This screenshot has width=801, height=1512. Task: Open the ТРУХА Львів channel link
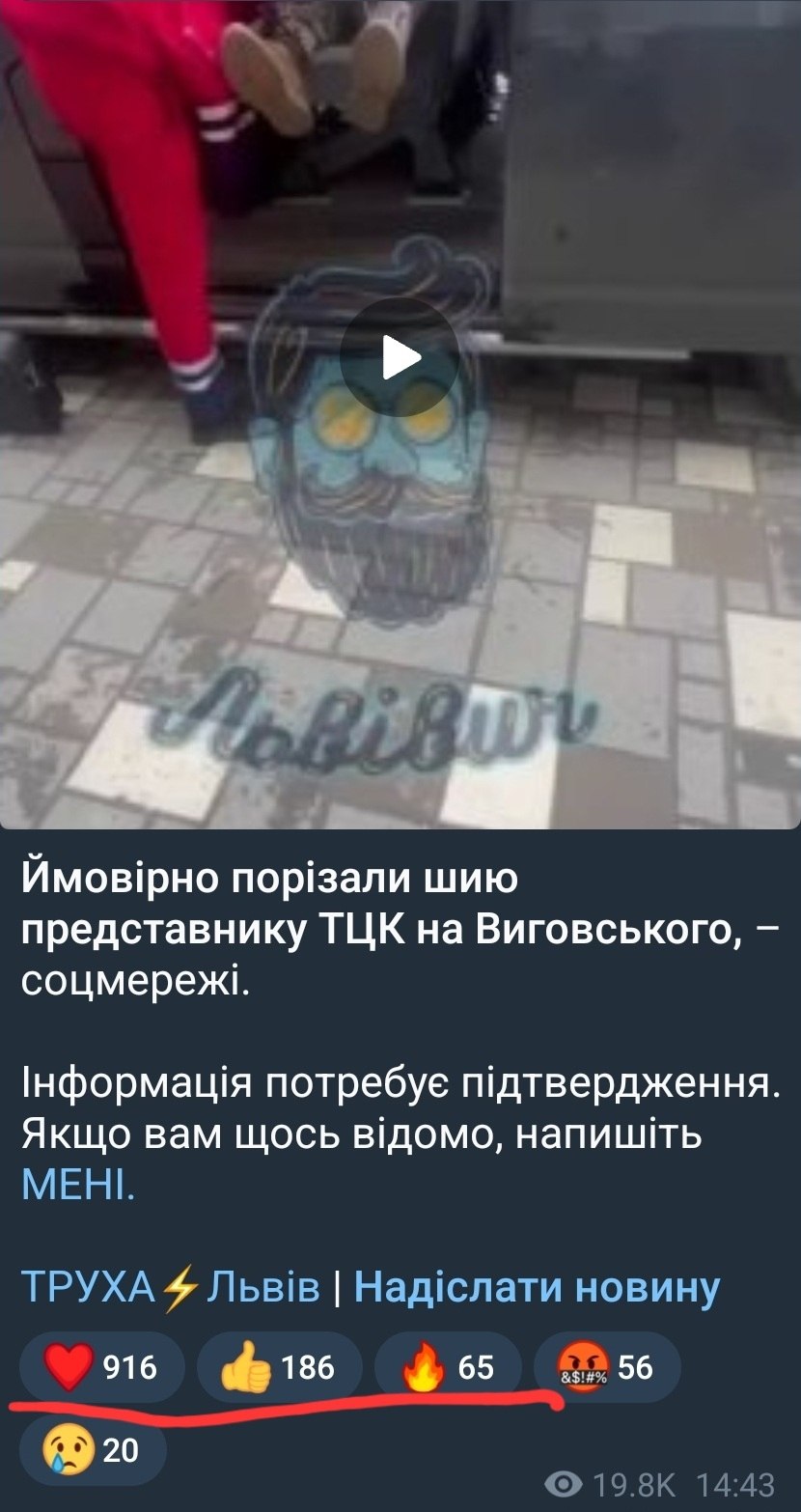pos(170,1287)
